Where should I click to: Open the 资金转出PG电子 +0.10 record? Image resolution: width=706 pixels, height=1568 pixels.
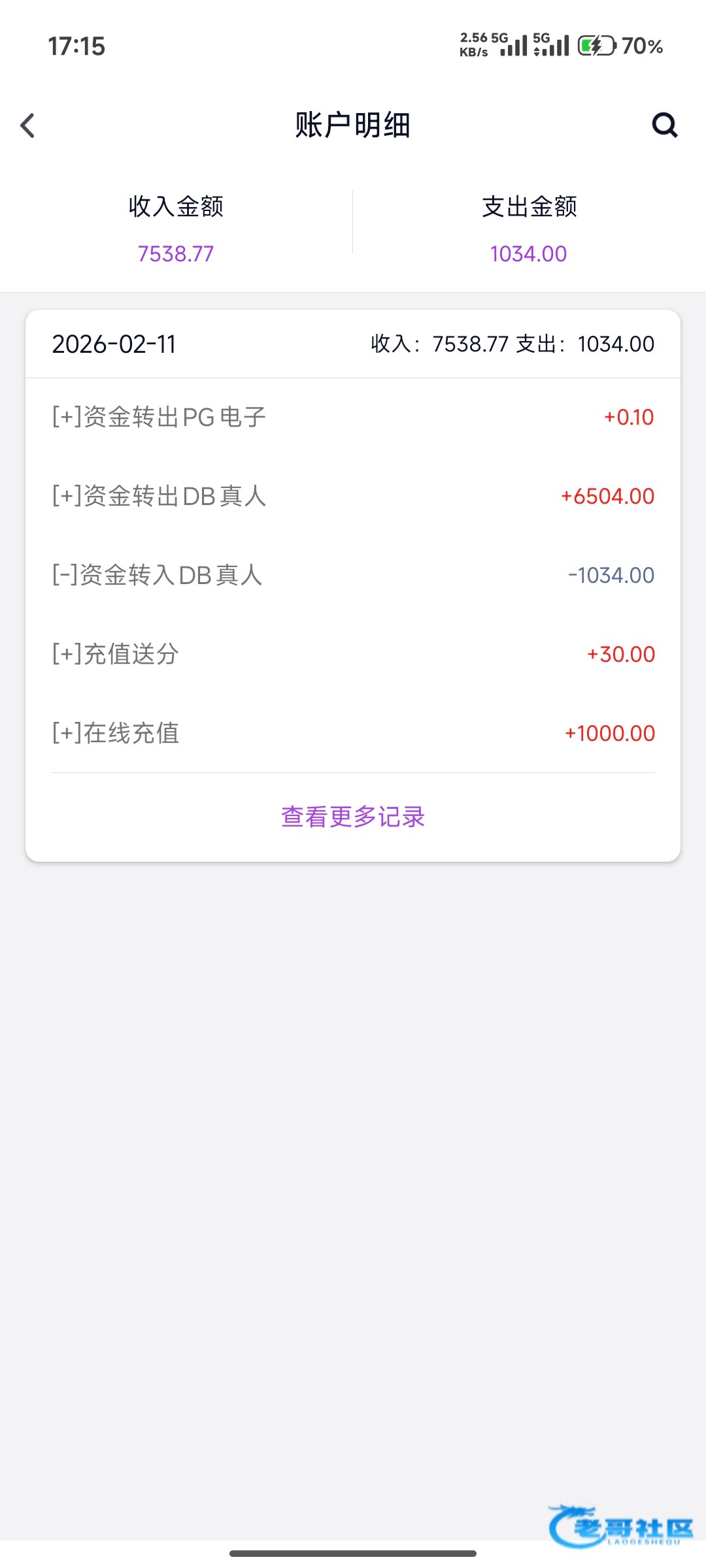[353, 417]
